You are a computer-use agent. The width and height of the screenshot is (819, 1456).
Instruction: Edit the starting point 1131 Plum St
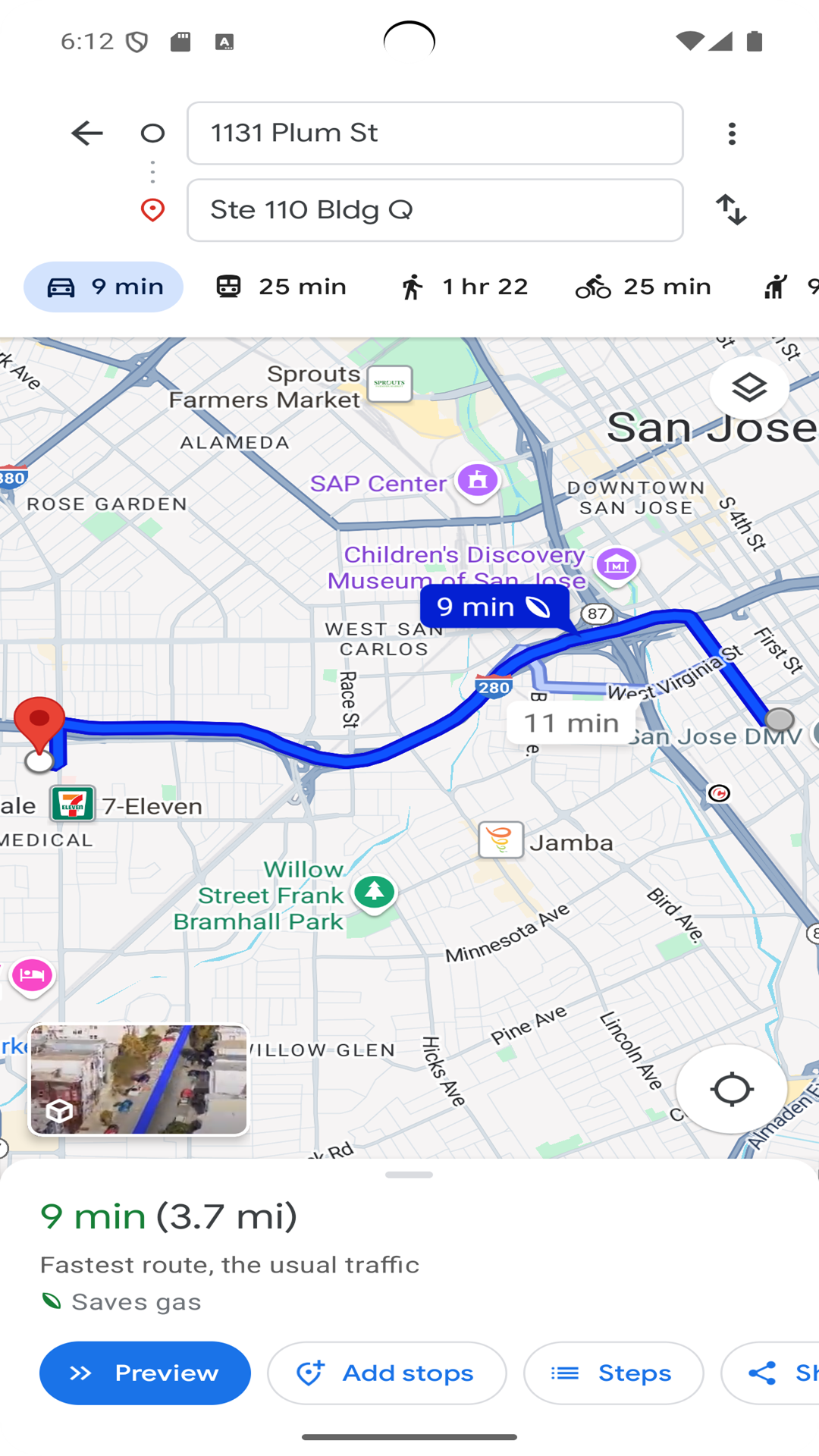(x=435, y=133)
